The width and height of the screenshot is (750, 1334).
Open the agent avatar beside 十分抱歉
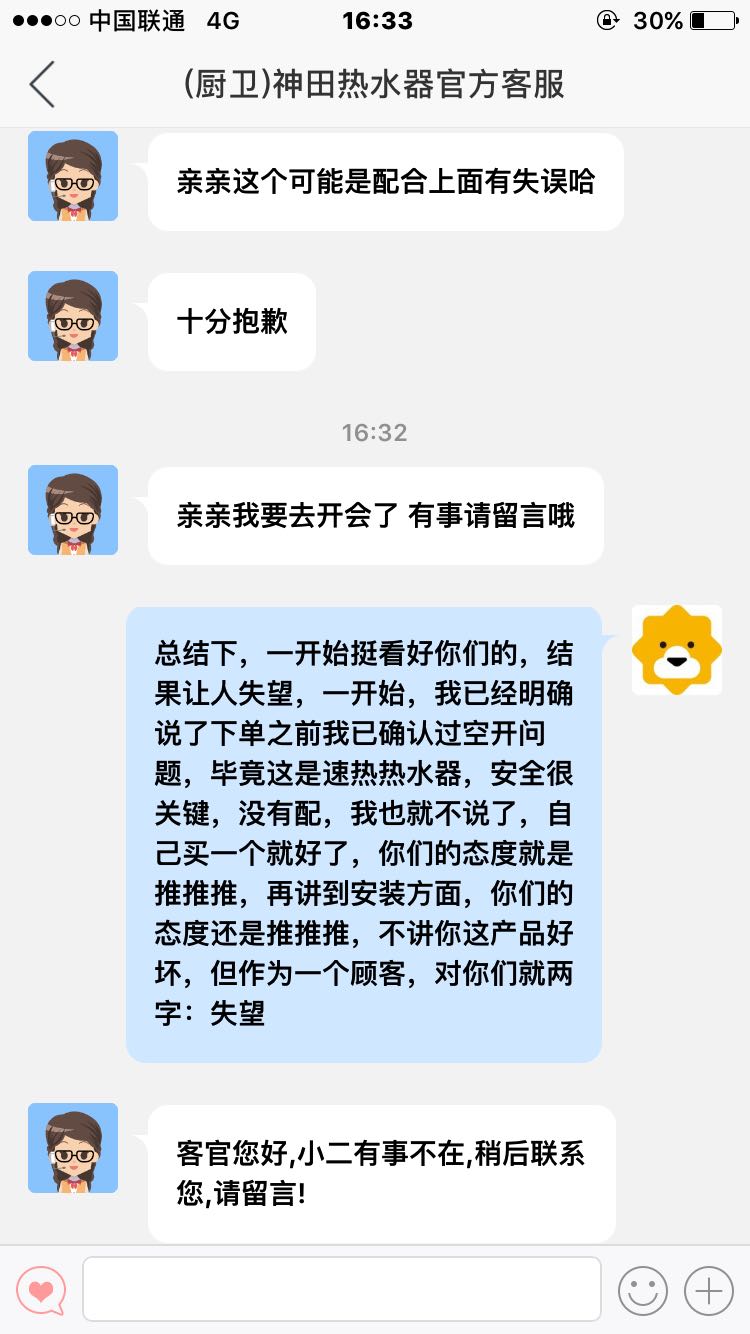point(73,316)
